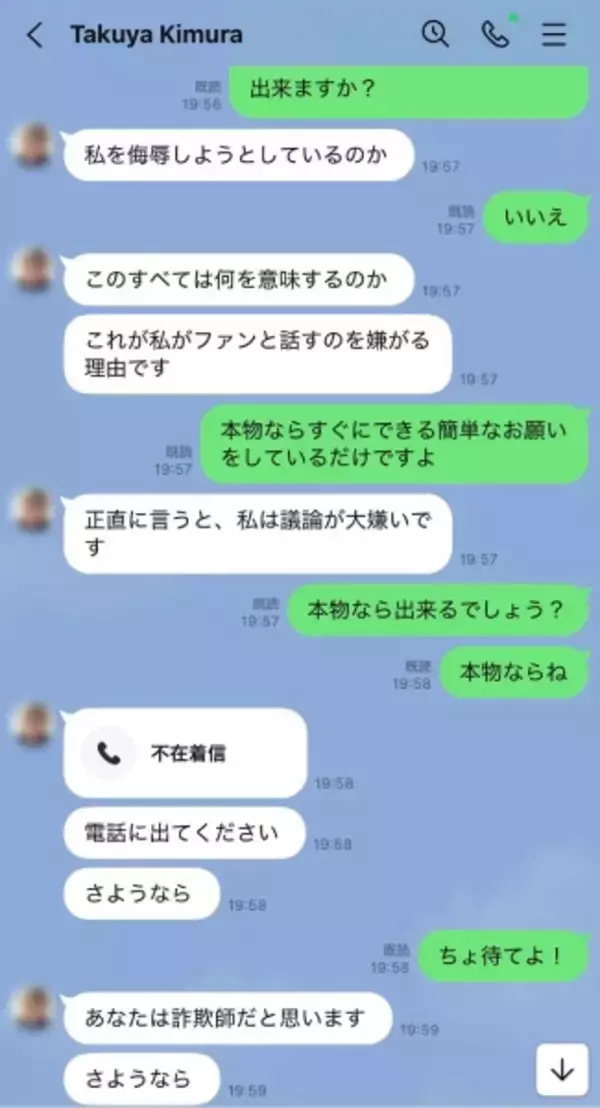Start a call with Takuya Kimura
The image size is (600, 1108).
[495, 34]
